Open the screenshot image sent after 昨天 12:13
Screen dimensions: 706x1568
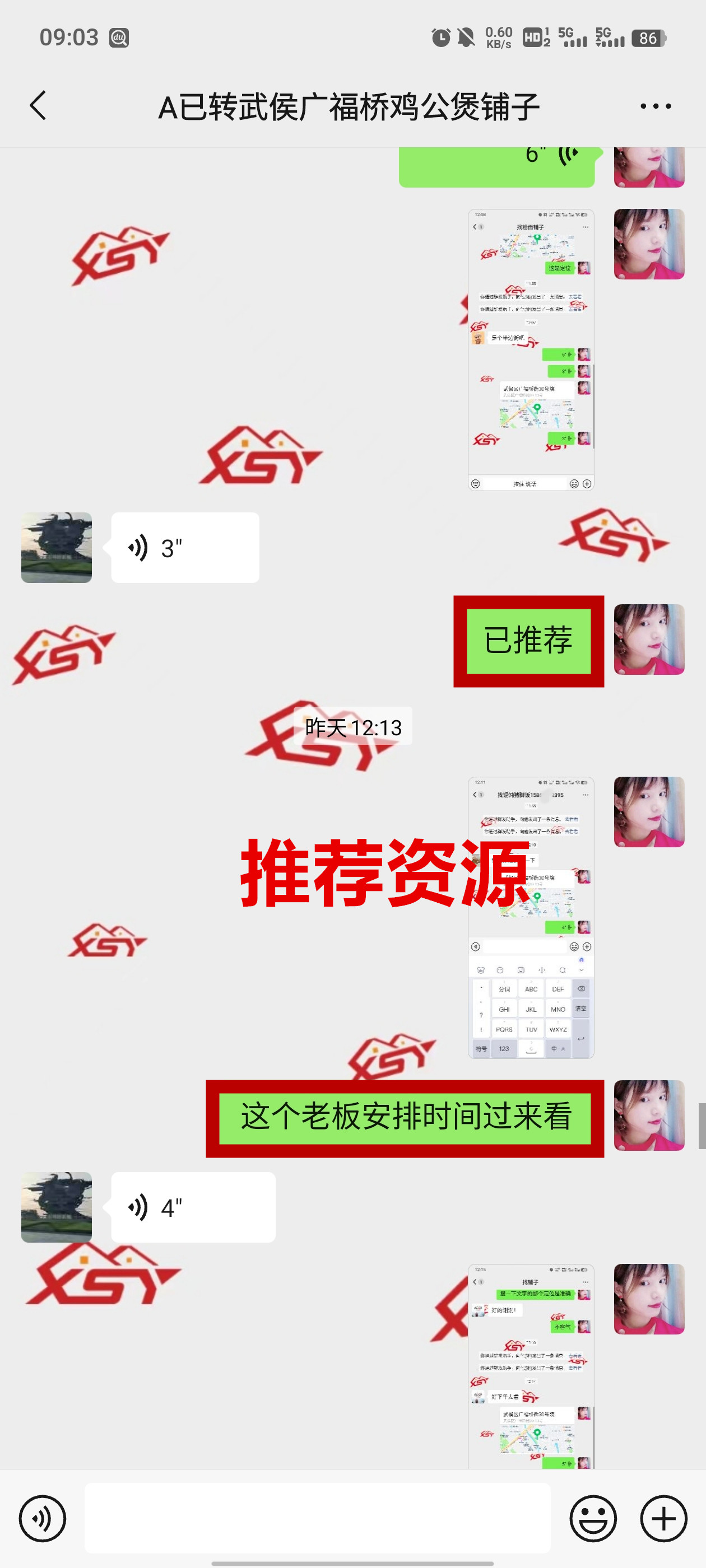tap(531, 917)
